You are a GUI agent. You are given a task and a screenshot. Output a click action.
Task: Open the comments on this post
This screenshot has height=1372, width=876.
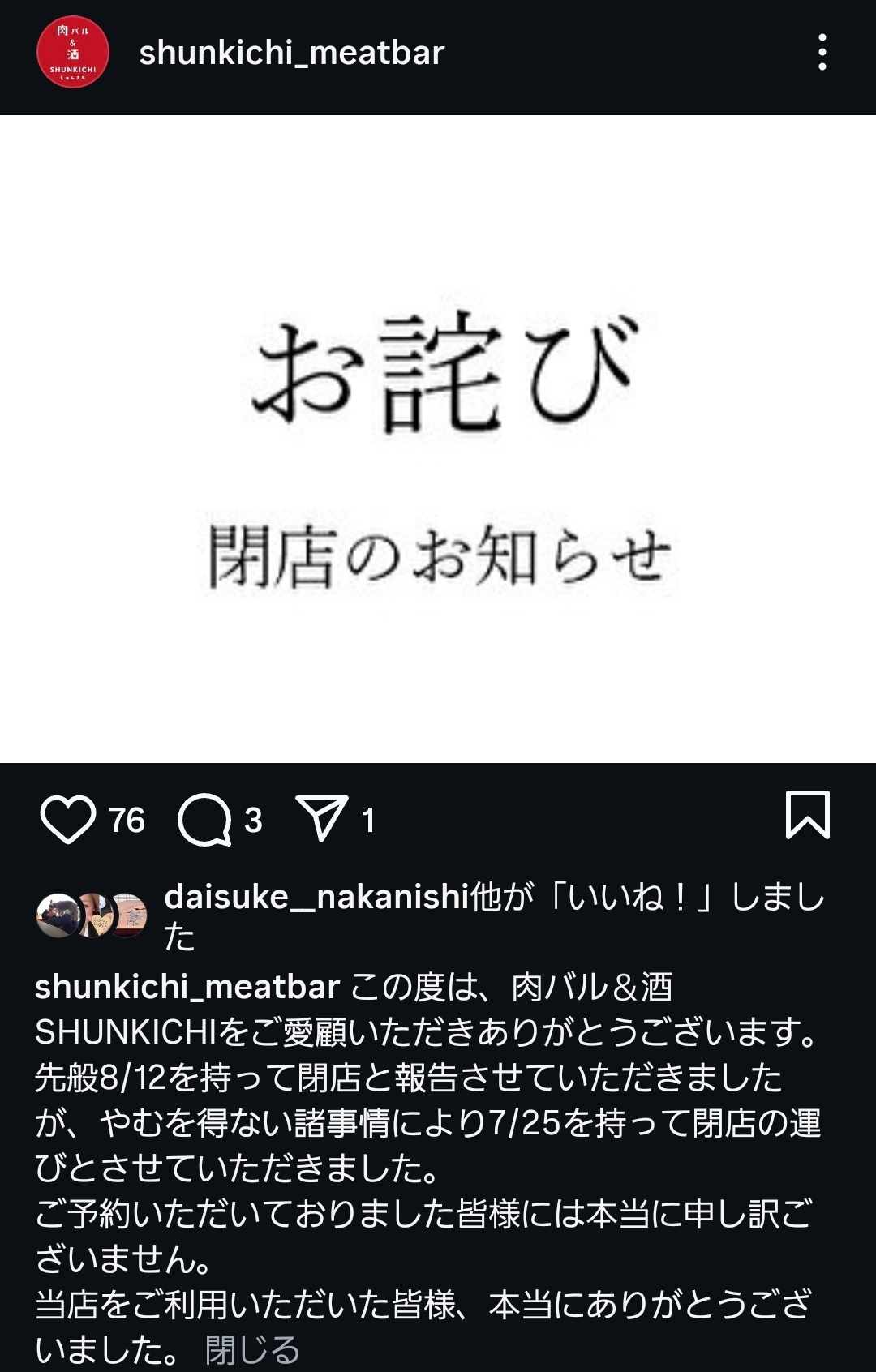(x=204, y=819)
